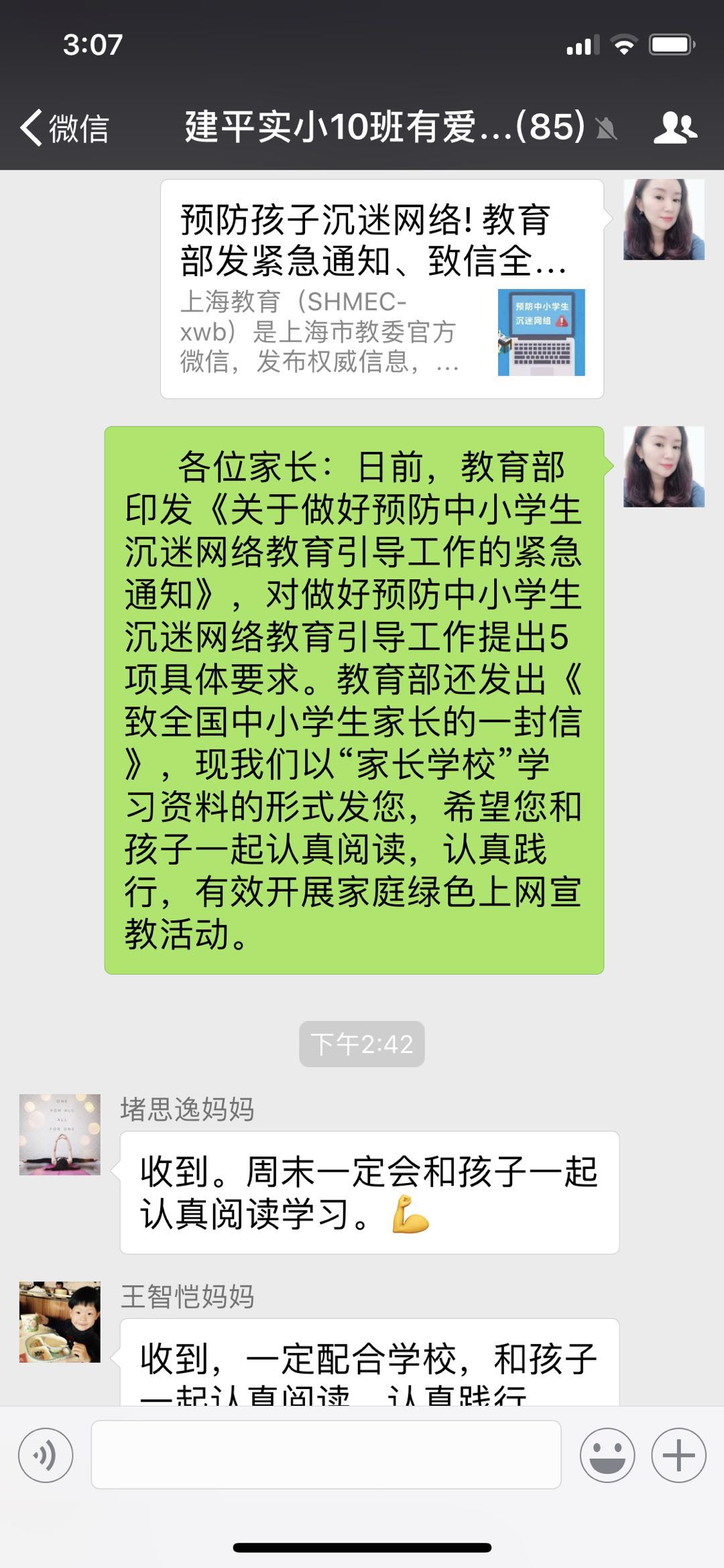Image resolution: width=724 pixels, height=1568 pixels.
Task: Open the shared article 预防孩子沉迷网络
Action: (381, 289)
